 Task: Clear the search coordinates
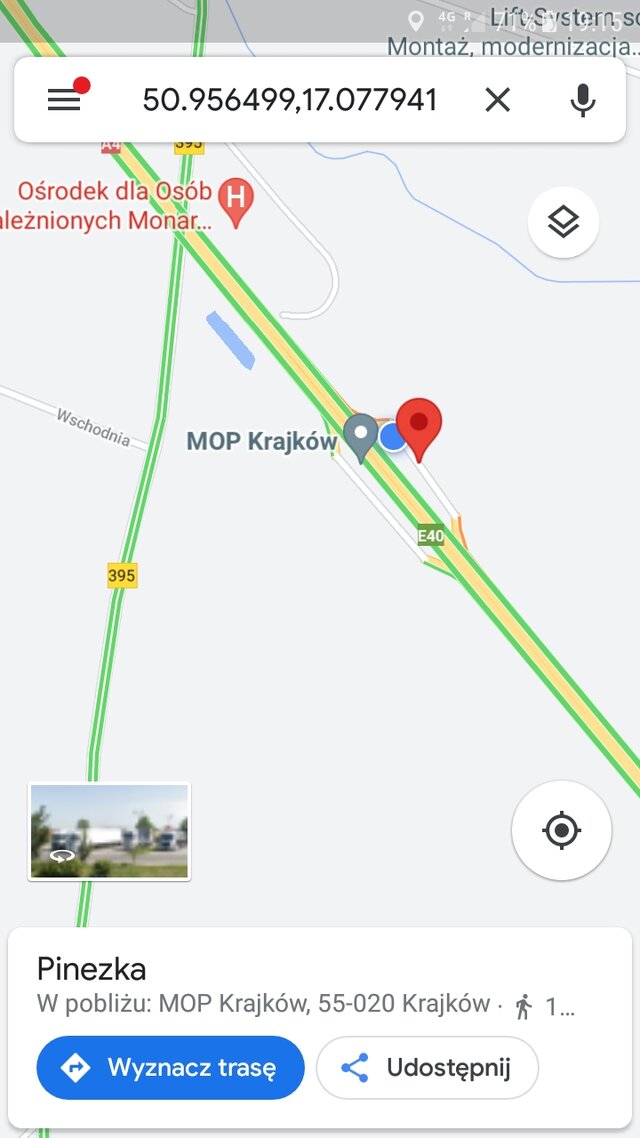pos(497,99)
